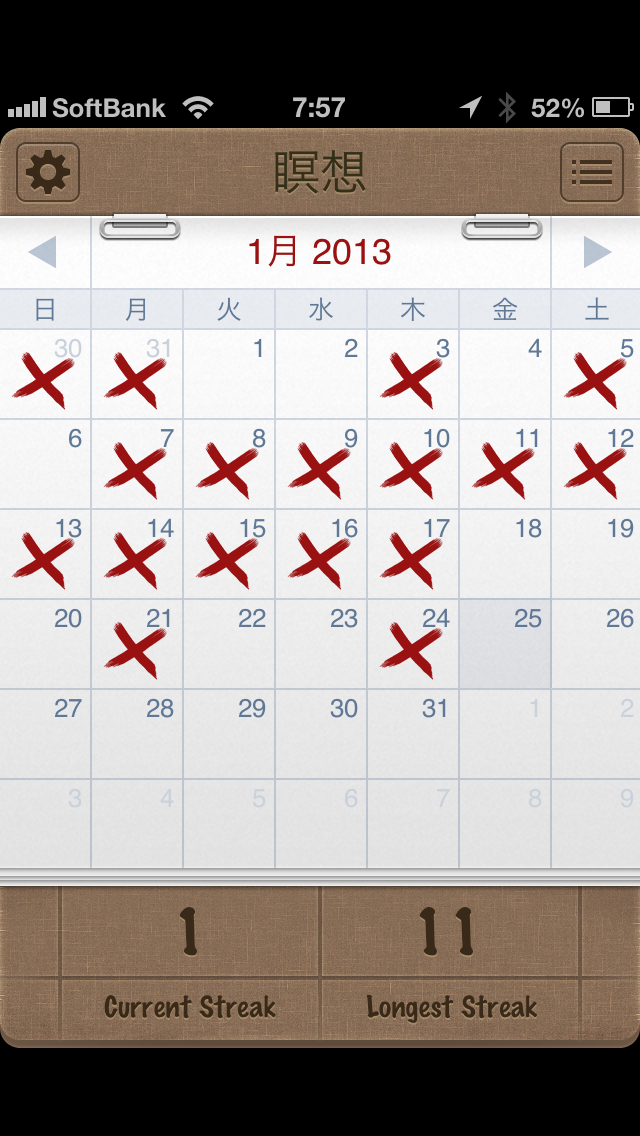Go to the previous month

(43, 252)
